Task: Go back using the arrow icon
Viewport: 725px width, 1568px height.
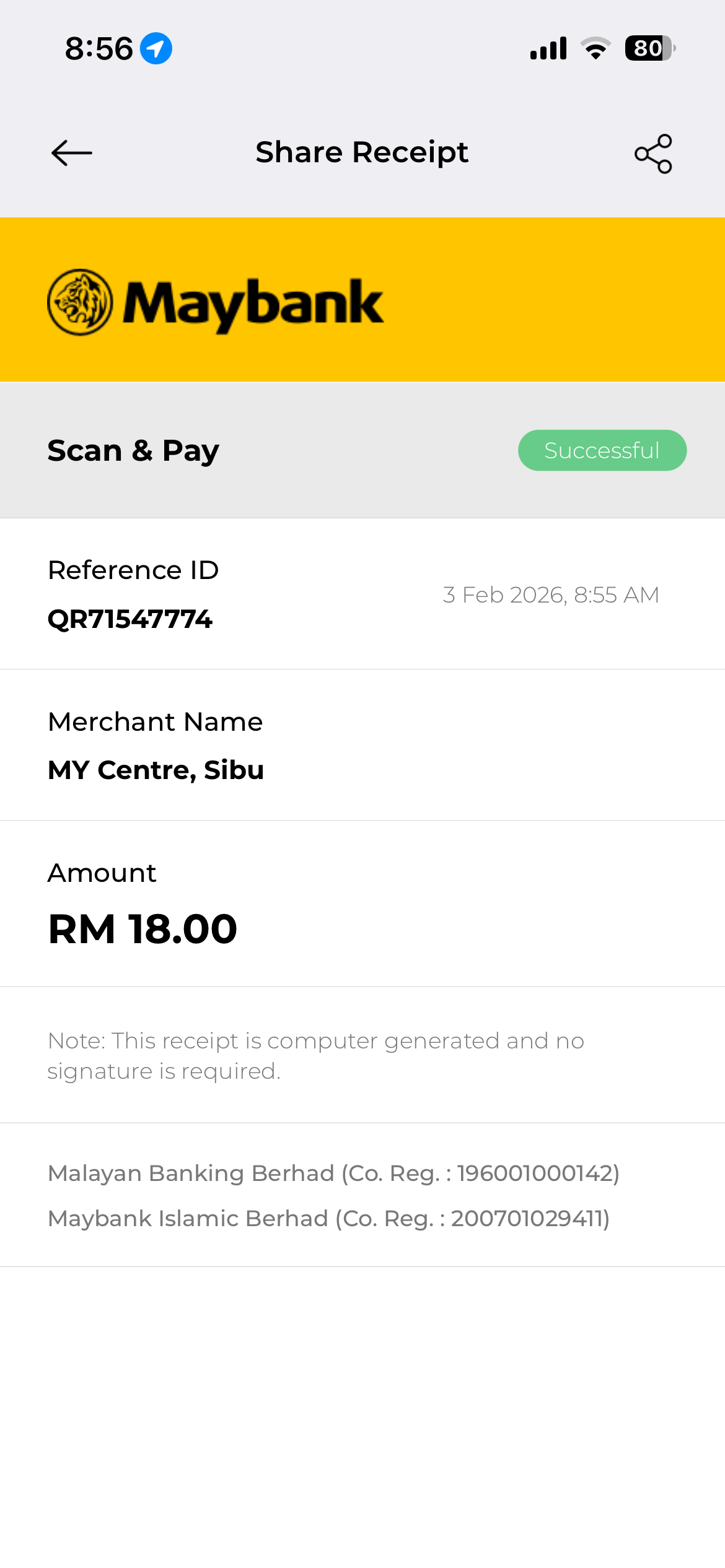Action: click(x=72, y=153)
